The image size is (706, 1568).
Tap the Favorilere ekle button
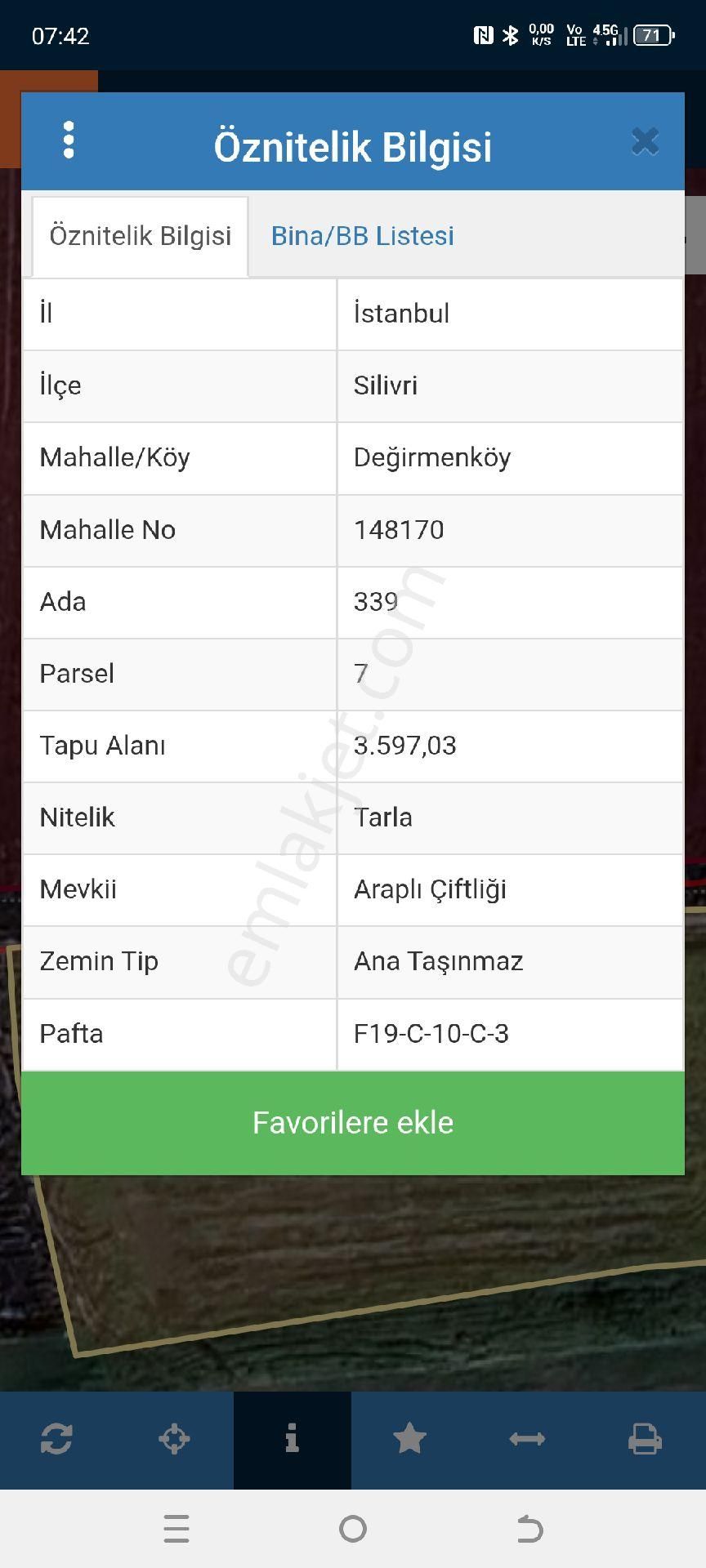click(x=353, y=1122)
